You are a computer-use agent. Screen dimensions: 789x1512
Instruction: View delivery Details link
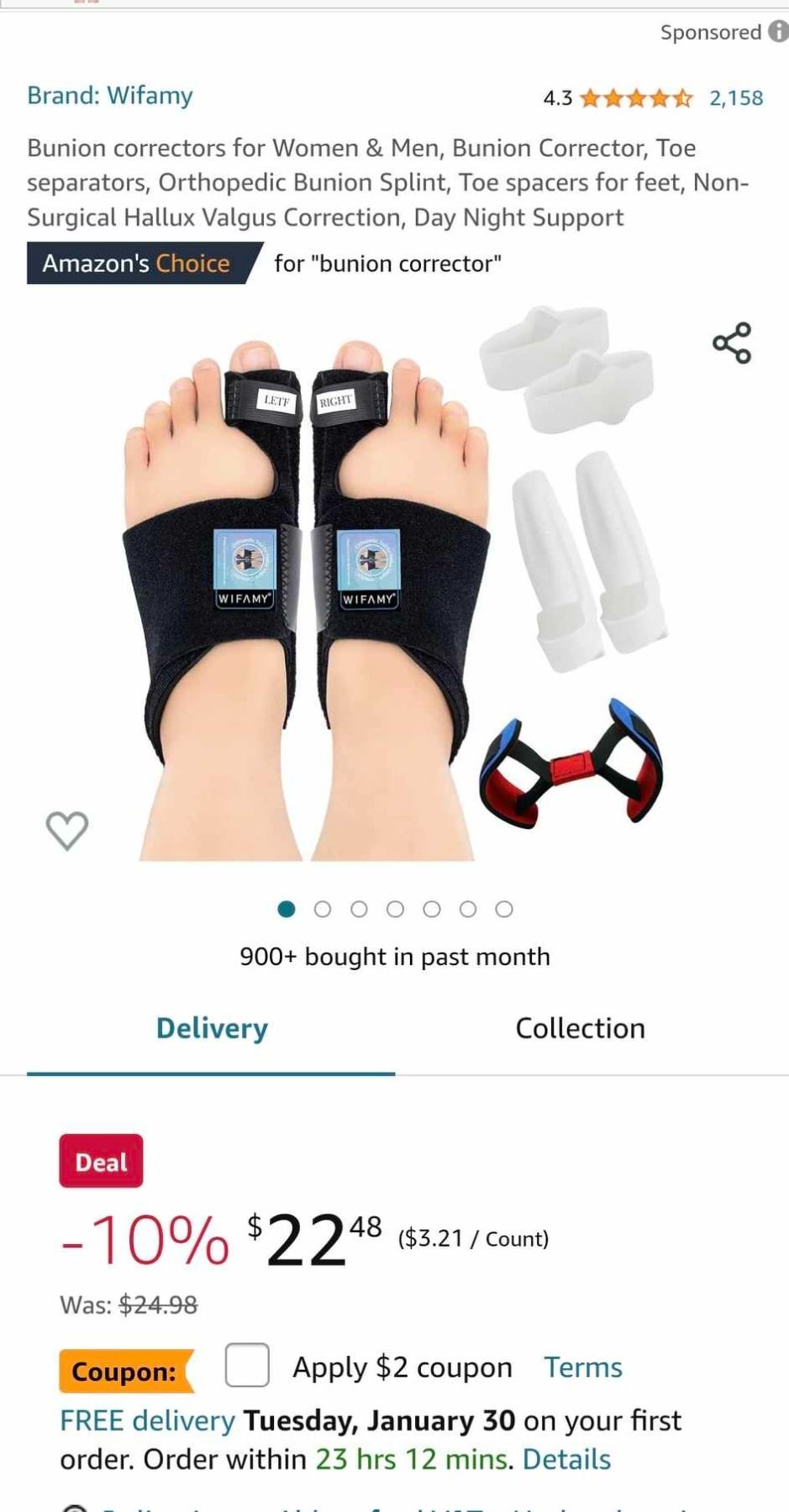pyautogui.click(x=566, y=1459)
